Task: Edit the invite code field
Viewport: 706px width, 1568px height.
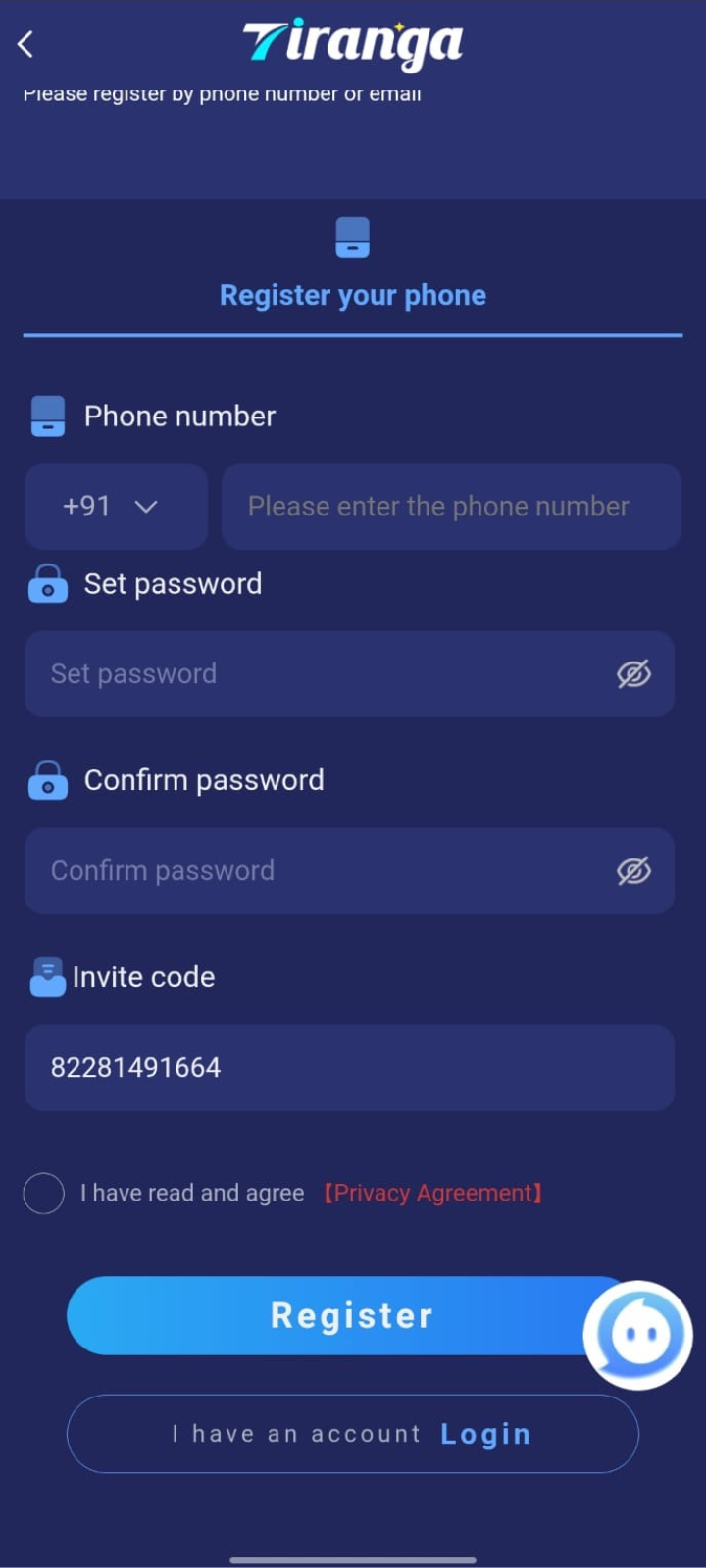Action: click(x=348, y=1068)
